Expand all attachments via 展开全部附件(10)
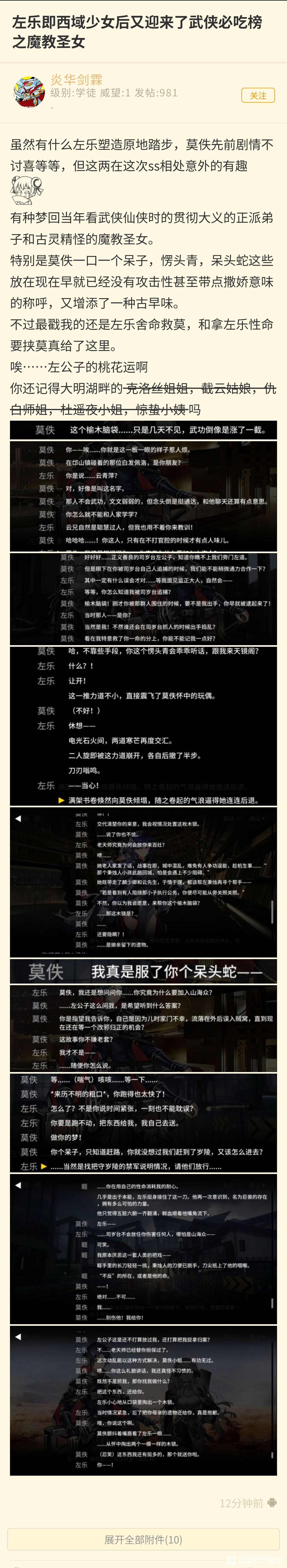The width and height of the screenshot is (287, 1568). (143, 1539)
